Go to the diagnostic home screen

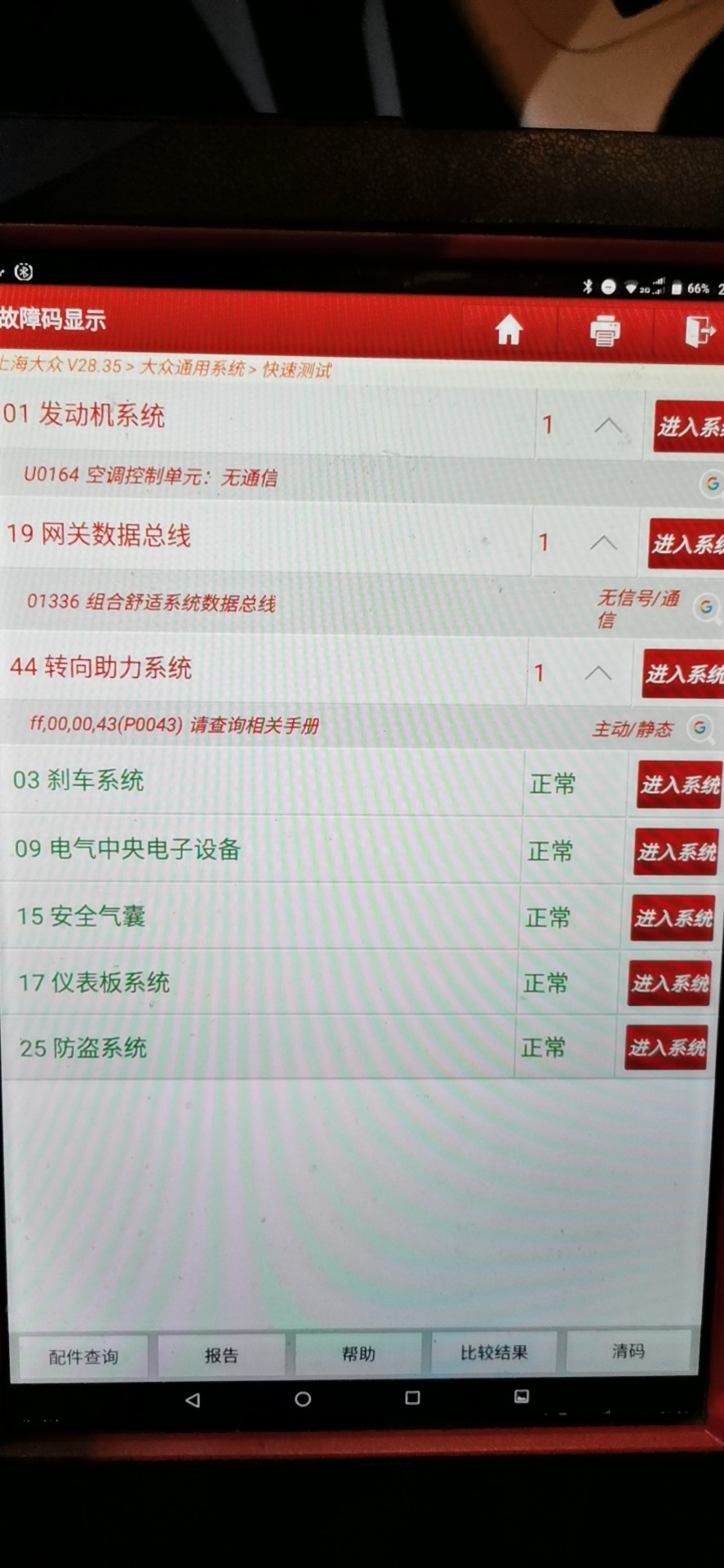pyautogui.click(x=509, y=331)
